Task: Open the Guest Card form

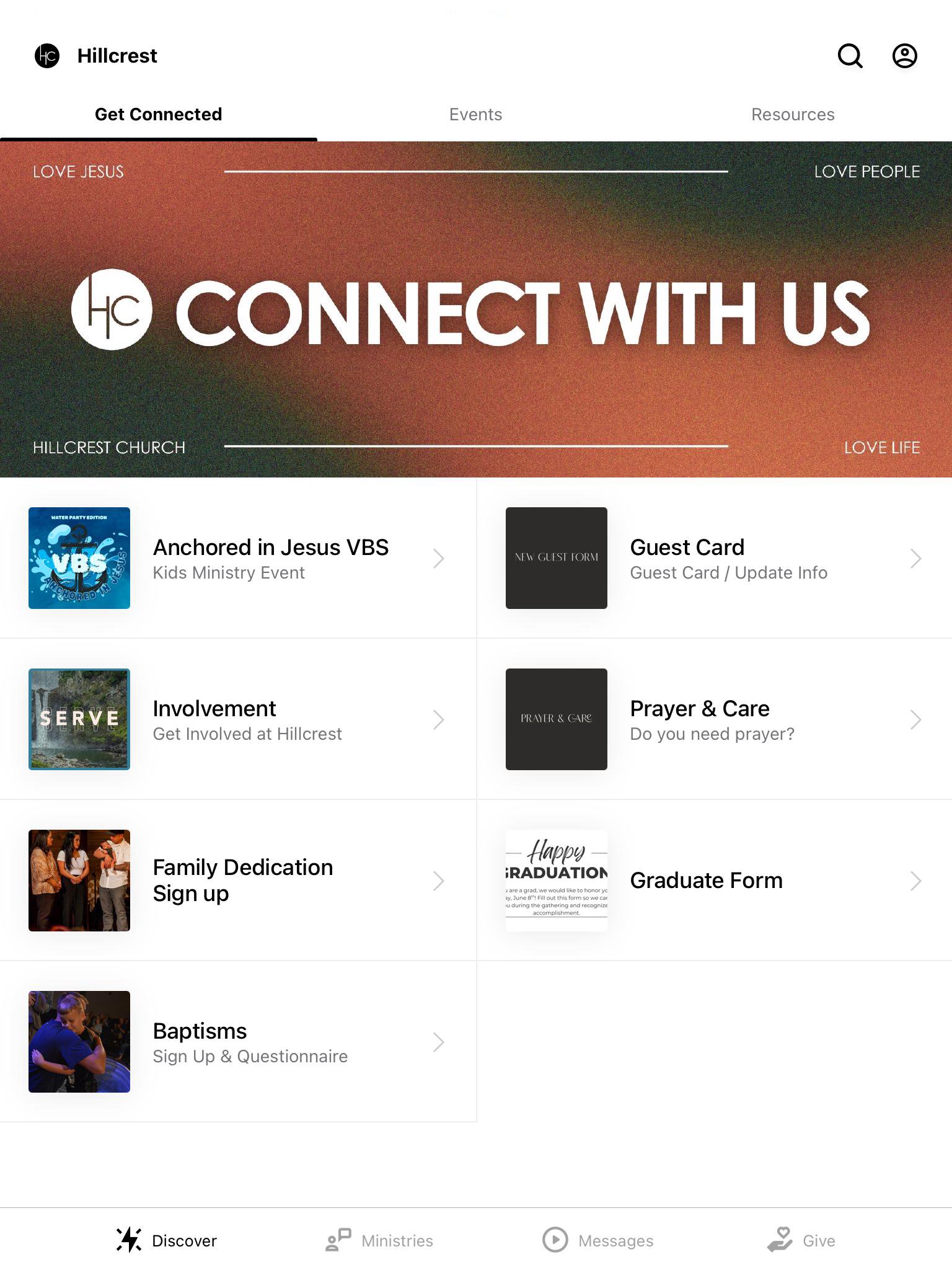Action: 714,558
